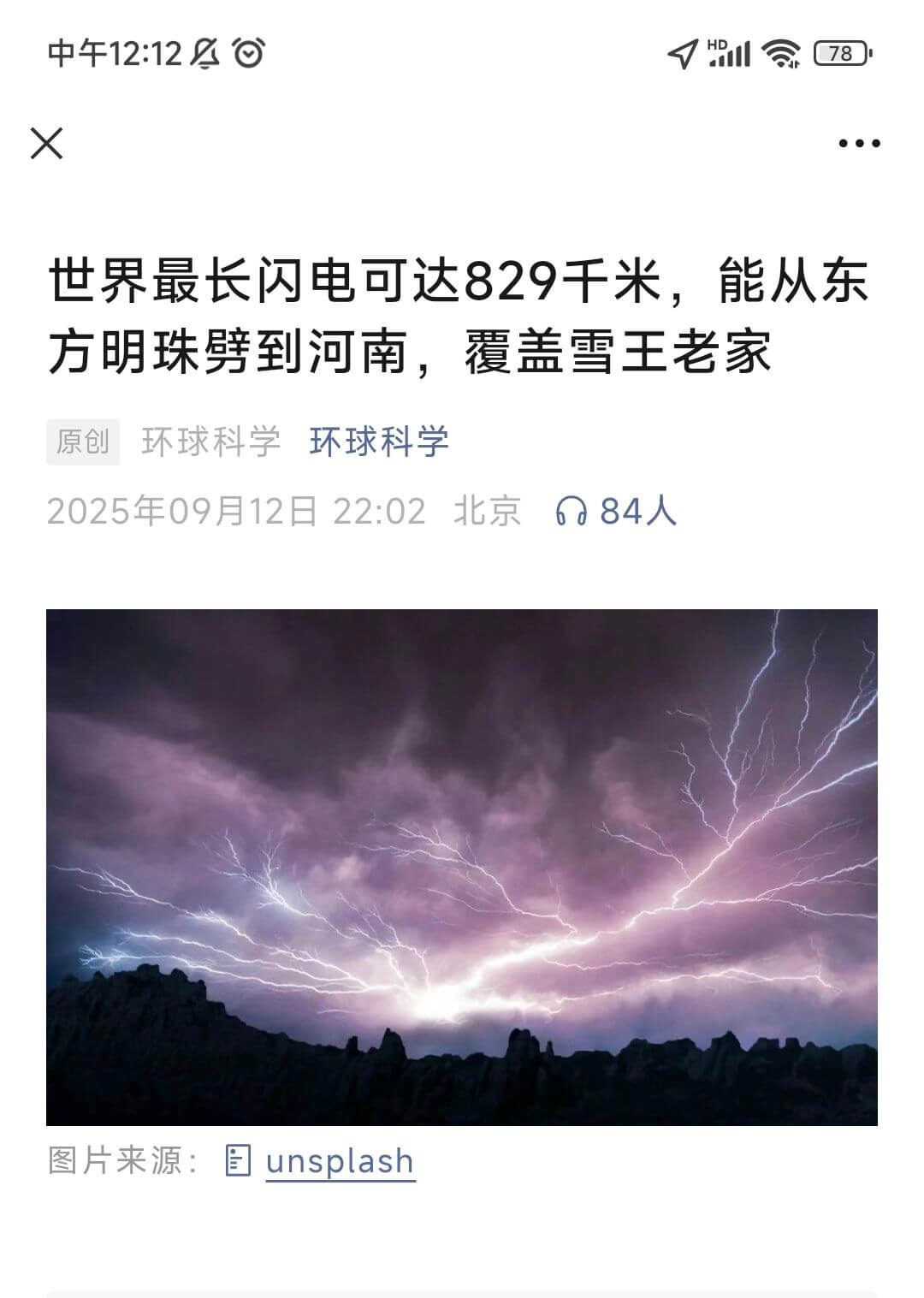
Task: Tap the lightning storm article image
Action: pos(462,864)
